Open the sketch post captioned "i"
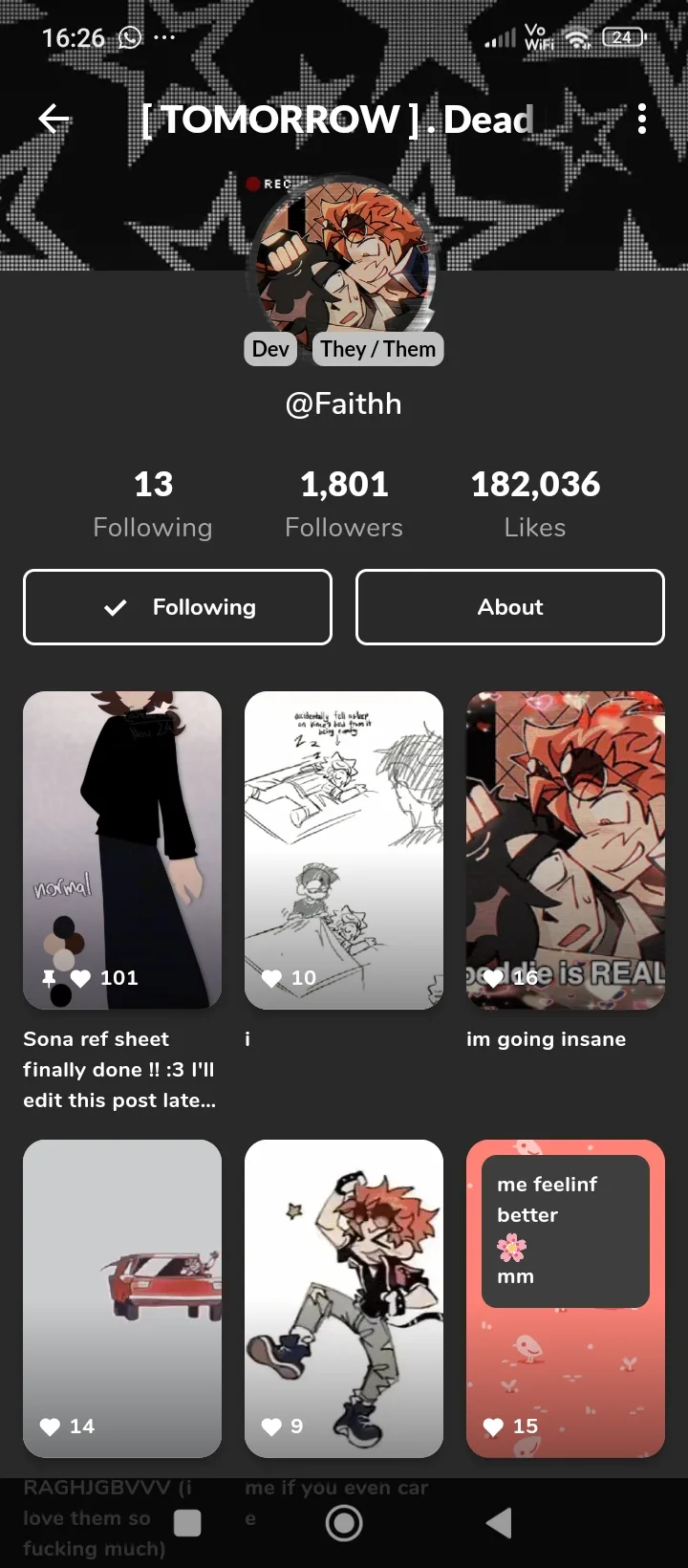 (x=344, y=849)
